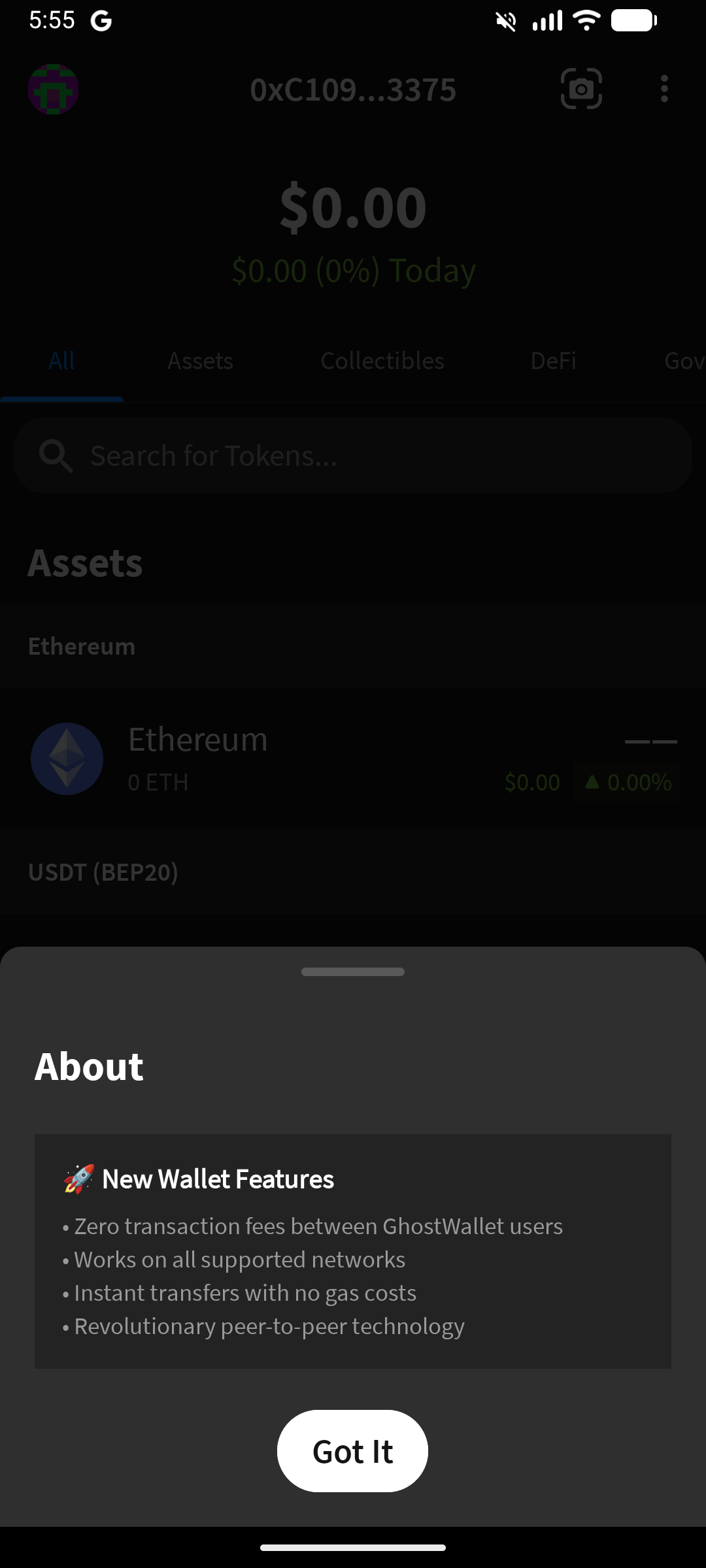Switch to the Assets tab

[x=200, y=361]
